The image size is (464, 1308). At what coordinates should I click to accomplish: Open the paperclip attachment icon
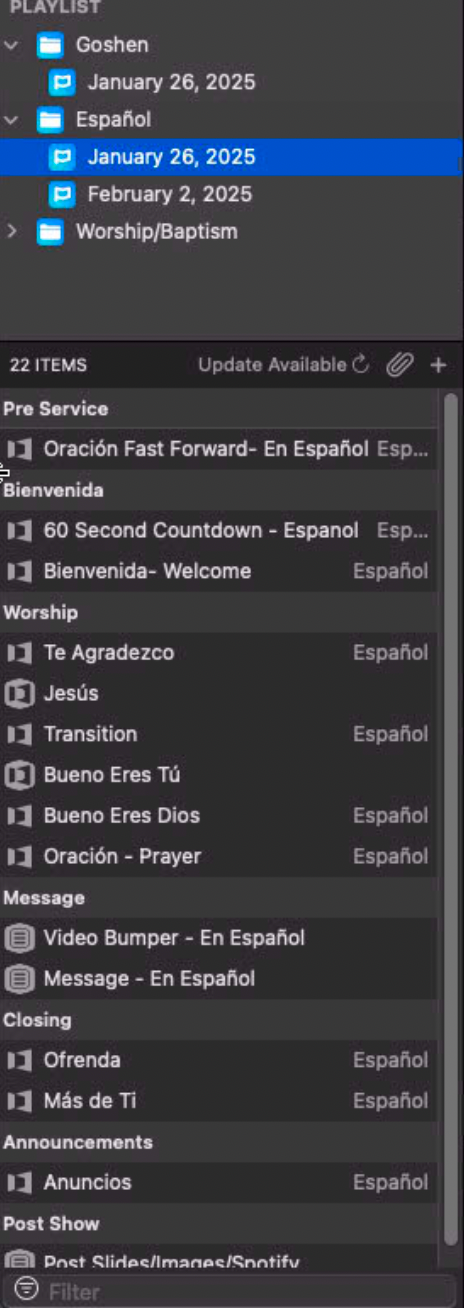pos(399,365)
